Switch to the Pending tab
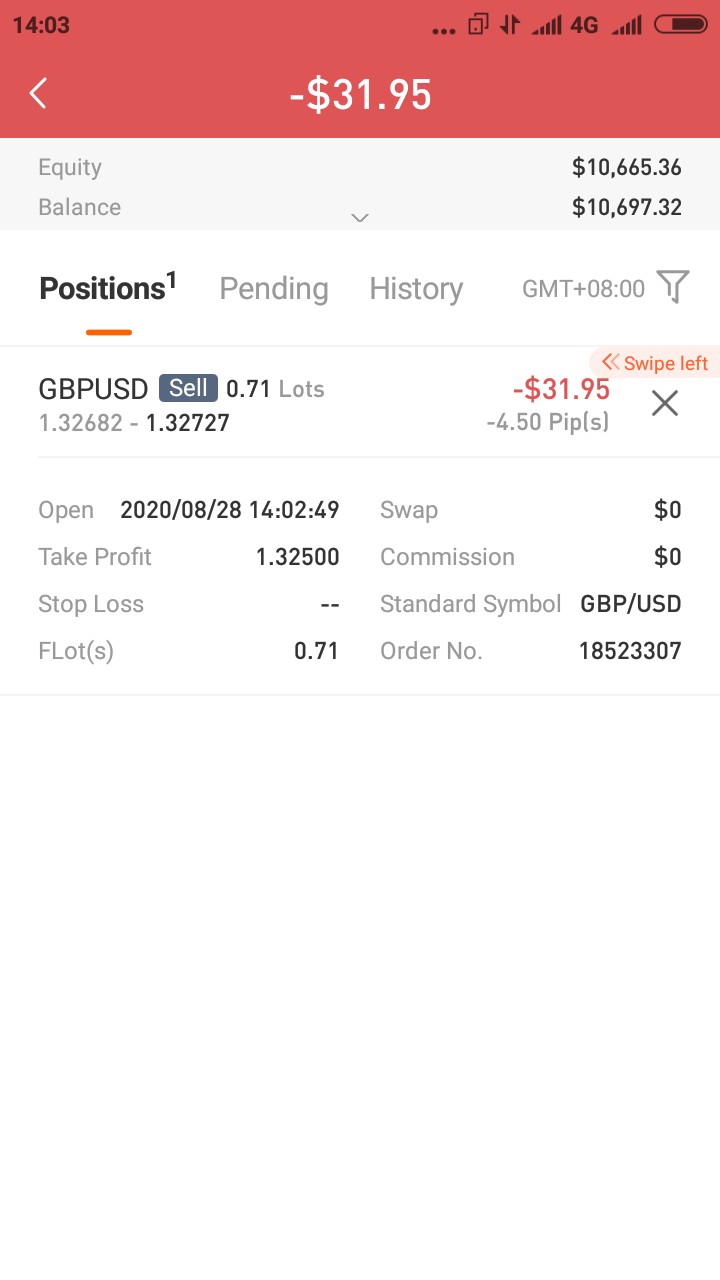 (274, 289)
